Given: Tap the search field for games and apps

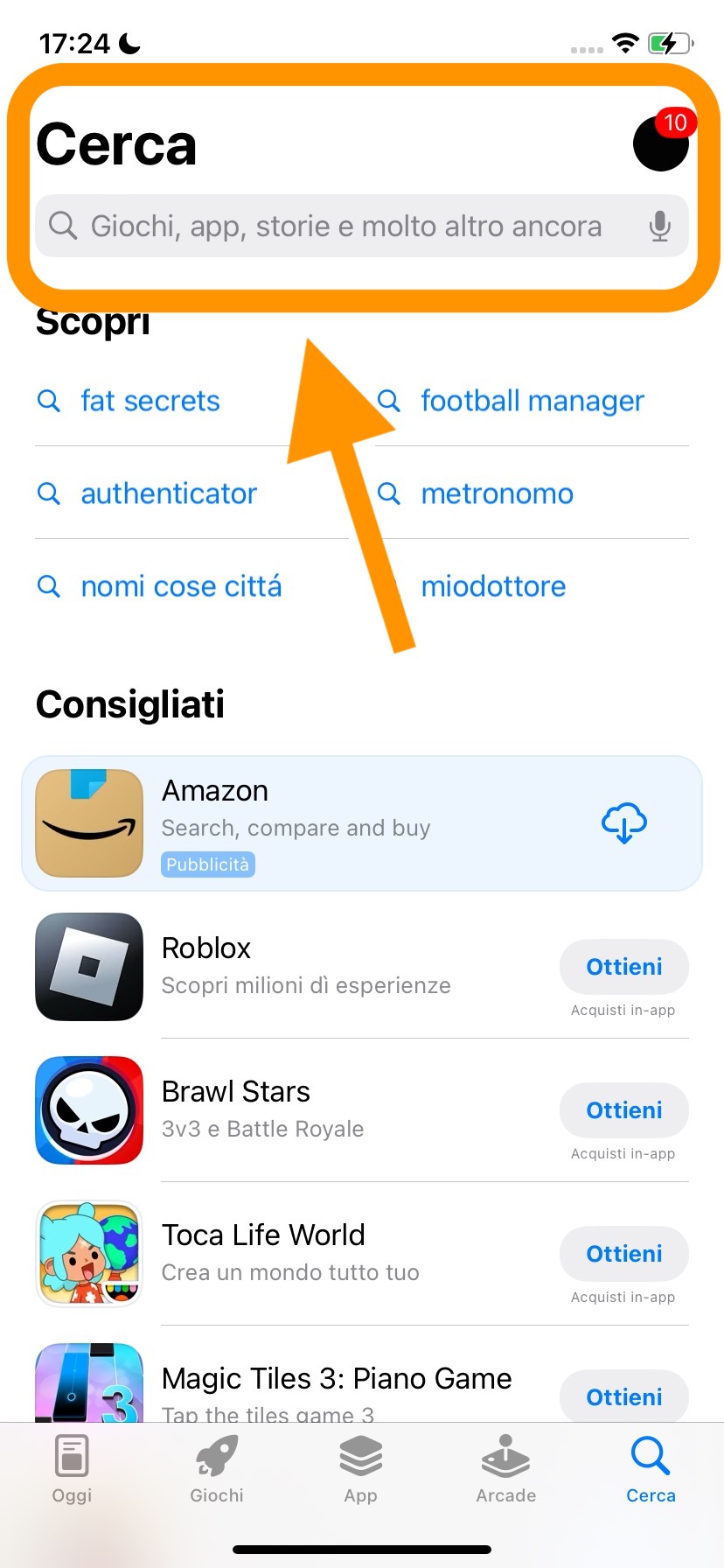Looking at the screenshot, I should click(x=345, y=226).
